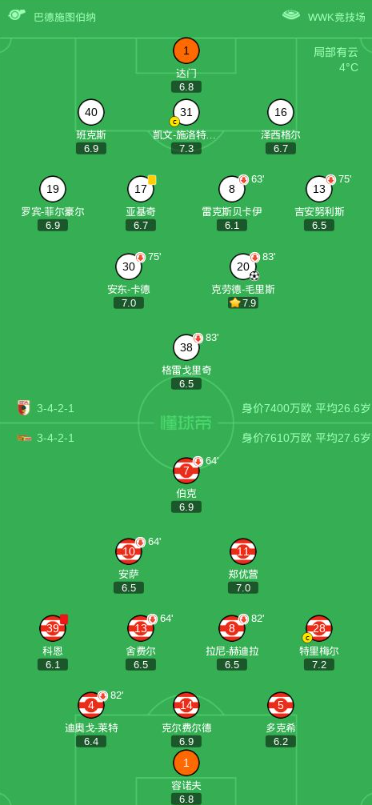Select defender number 16 泽西格尔
The width and height of the screenshot is (372, 805).
(281, 112)
